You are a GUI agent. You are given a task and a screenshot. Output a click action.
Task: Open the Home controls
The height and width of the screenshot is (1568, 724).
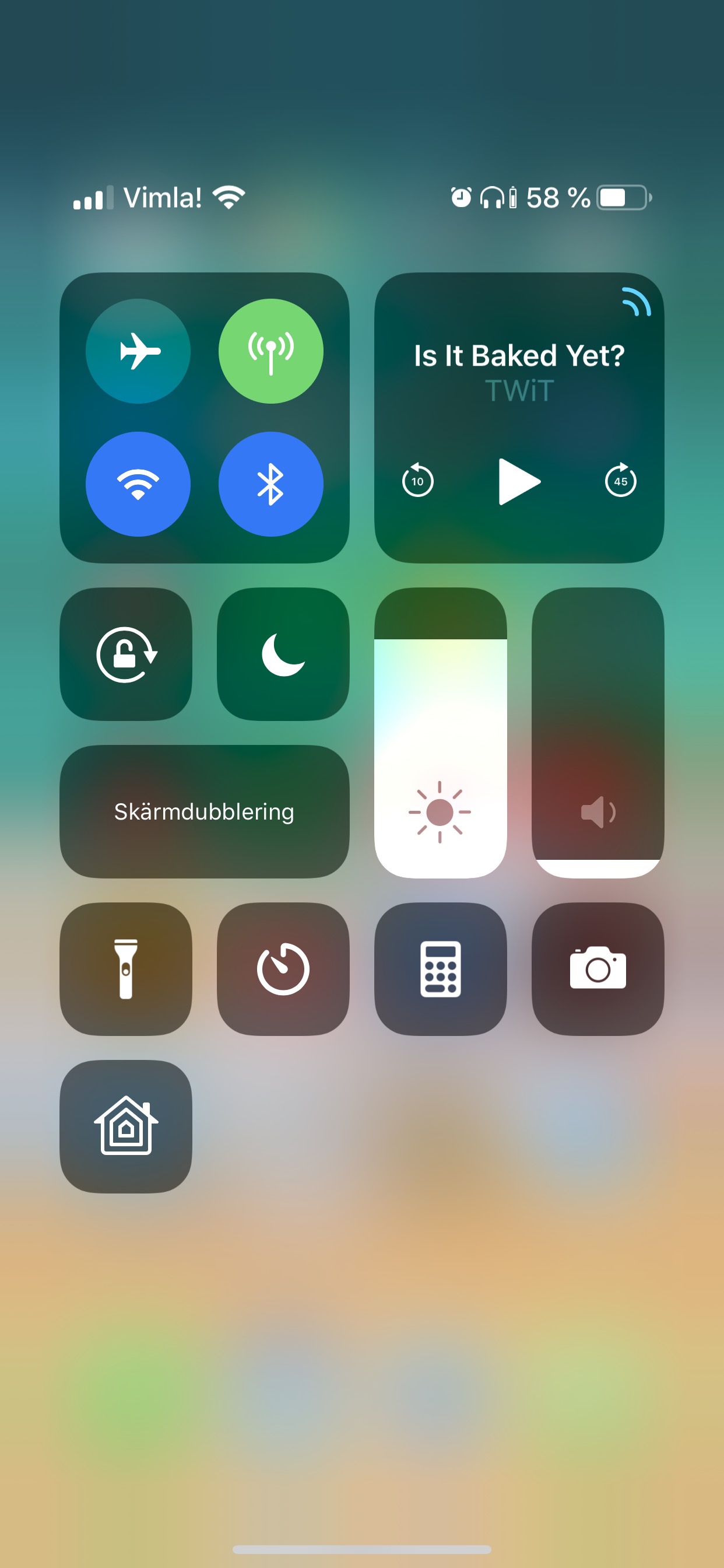coord(126,1126)
